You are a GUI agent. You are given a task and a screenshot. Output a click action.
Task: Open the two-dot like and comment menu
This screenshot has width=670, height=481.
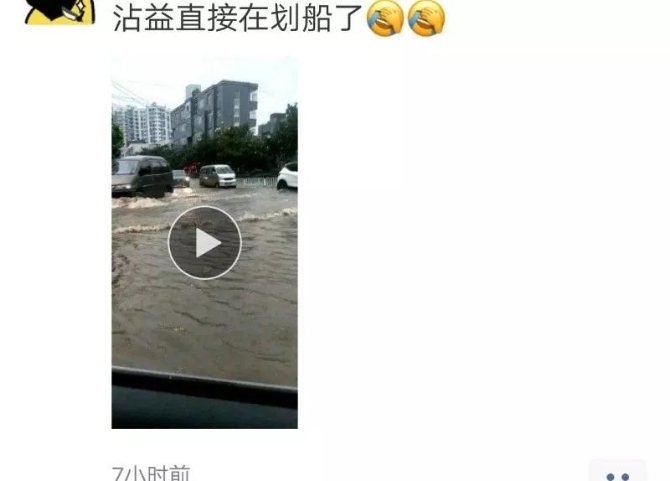click(x=617, y=473)
